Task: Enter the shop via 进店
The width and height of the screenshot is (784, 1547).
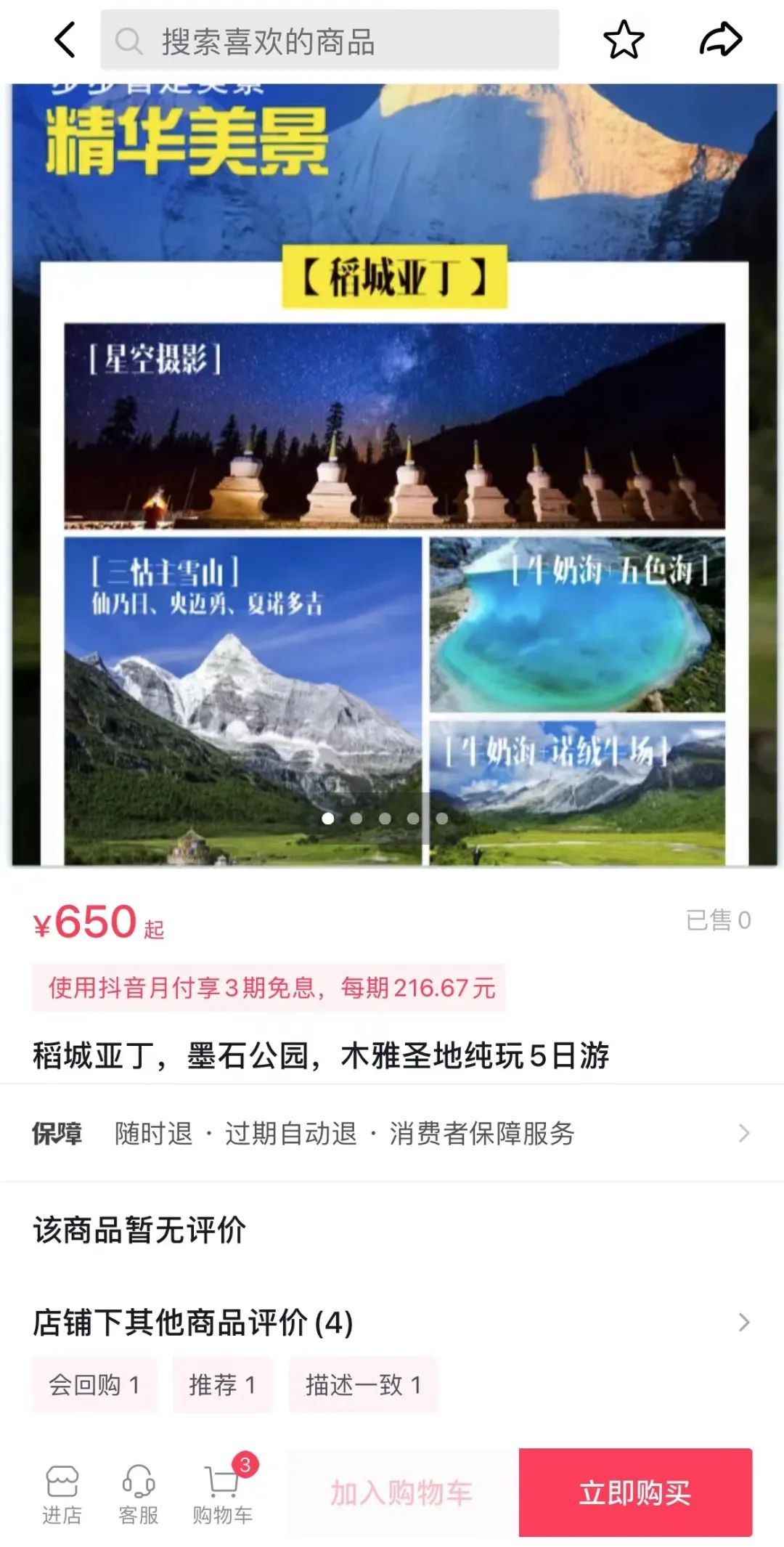Action: point(62,1493)
